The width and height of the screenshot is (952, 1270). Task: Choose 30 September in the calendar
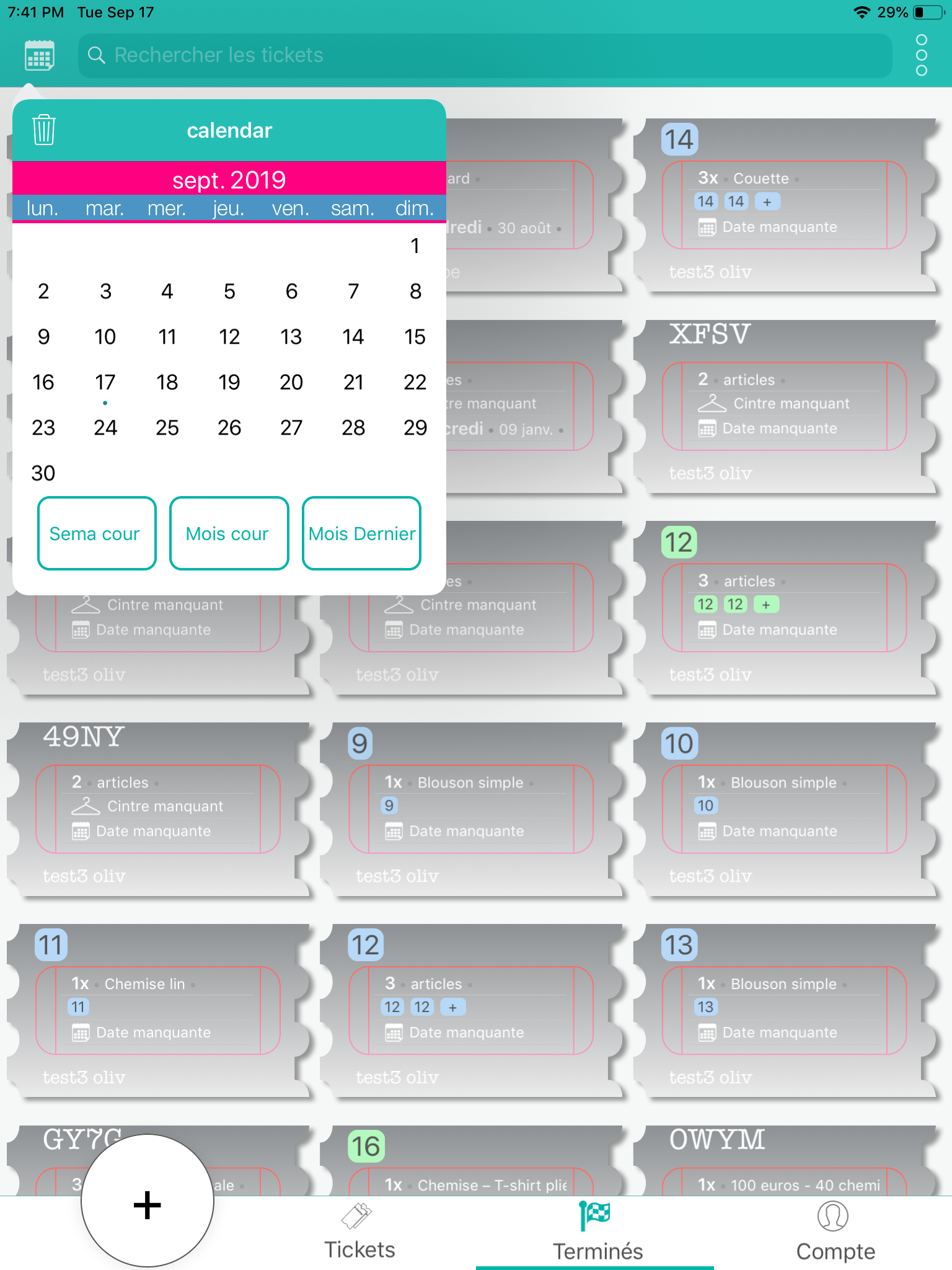coord(43,473)
